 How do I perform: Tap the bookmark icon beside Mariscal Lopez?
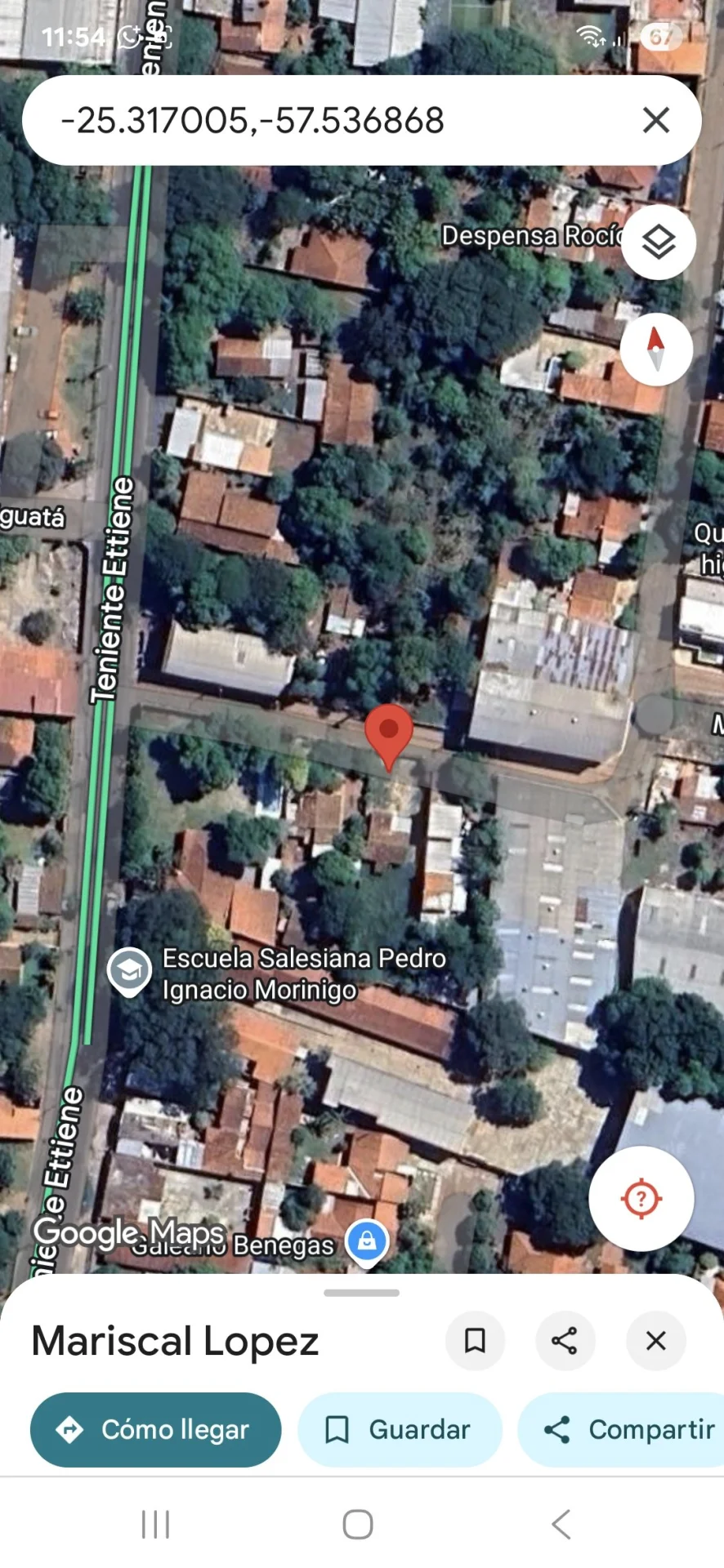pyautogui.click(x=475, y=1340)
